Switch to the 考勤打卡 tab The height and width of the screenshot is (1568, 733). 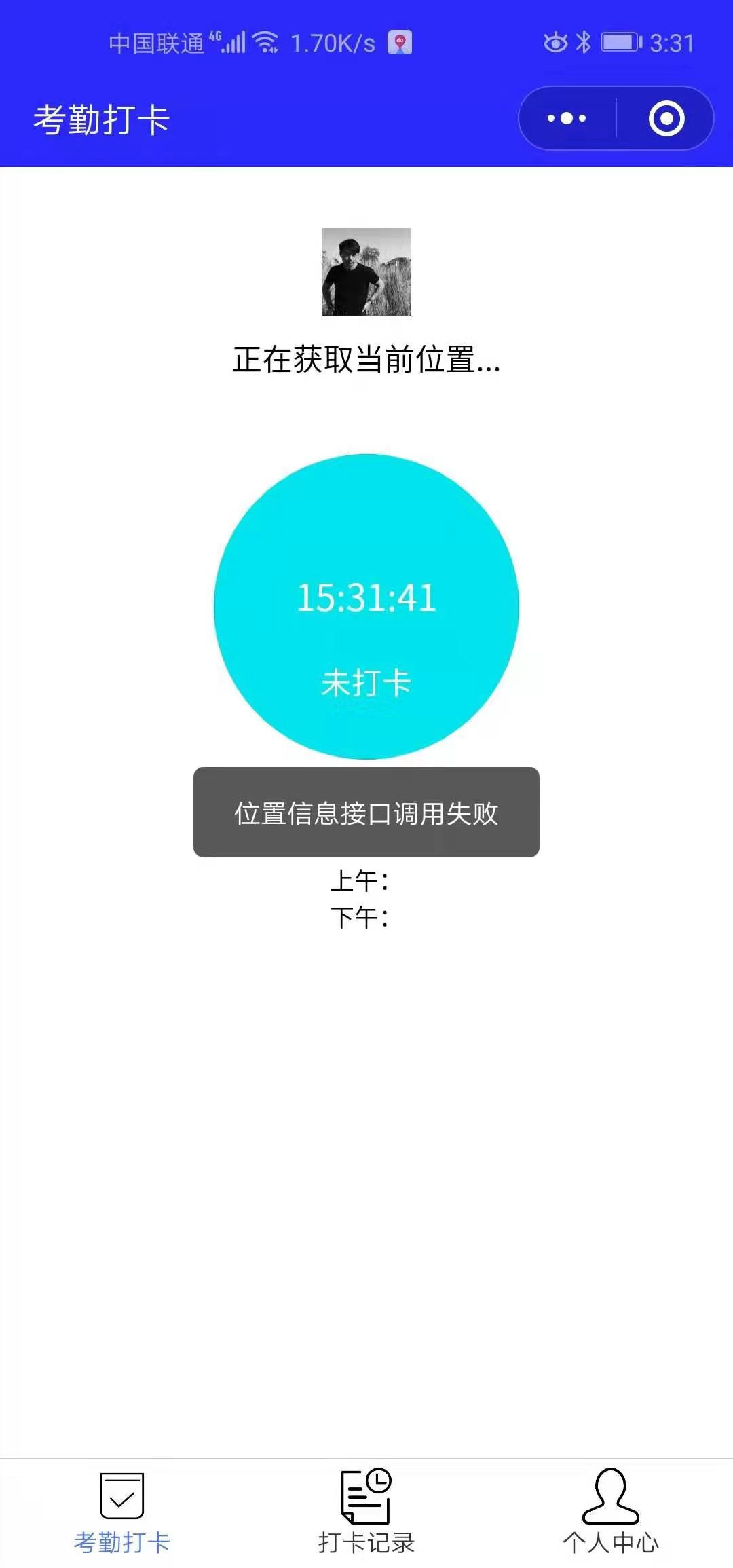(x=122, y=1511)
